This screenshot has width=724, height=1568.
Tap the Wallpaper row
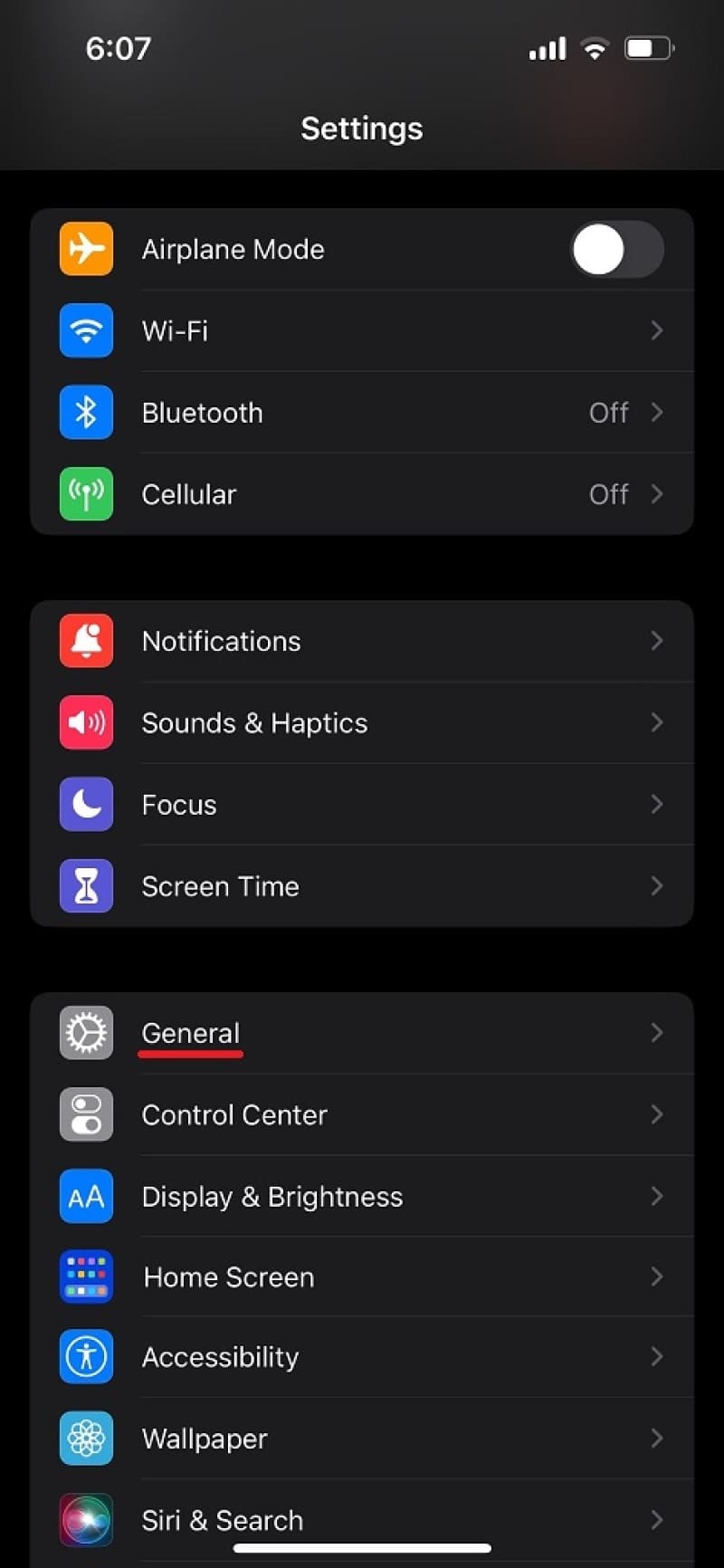(362, 1438)
